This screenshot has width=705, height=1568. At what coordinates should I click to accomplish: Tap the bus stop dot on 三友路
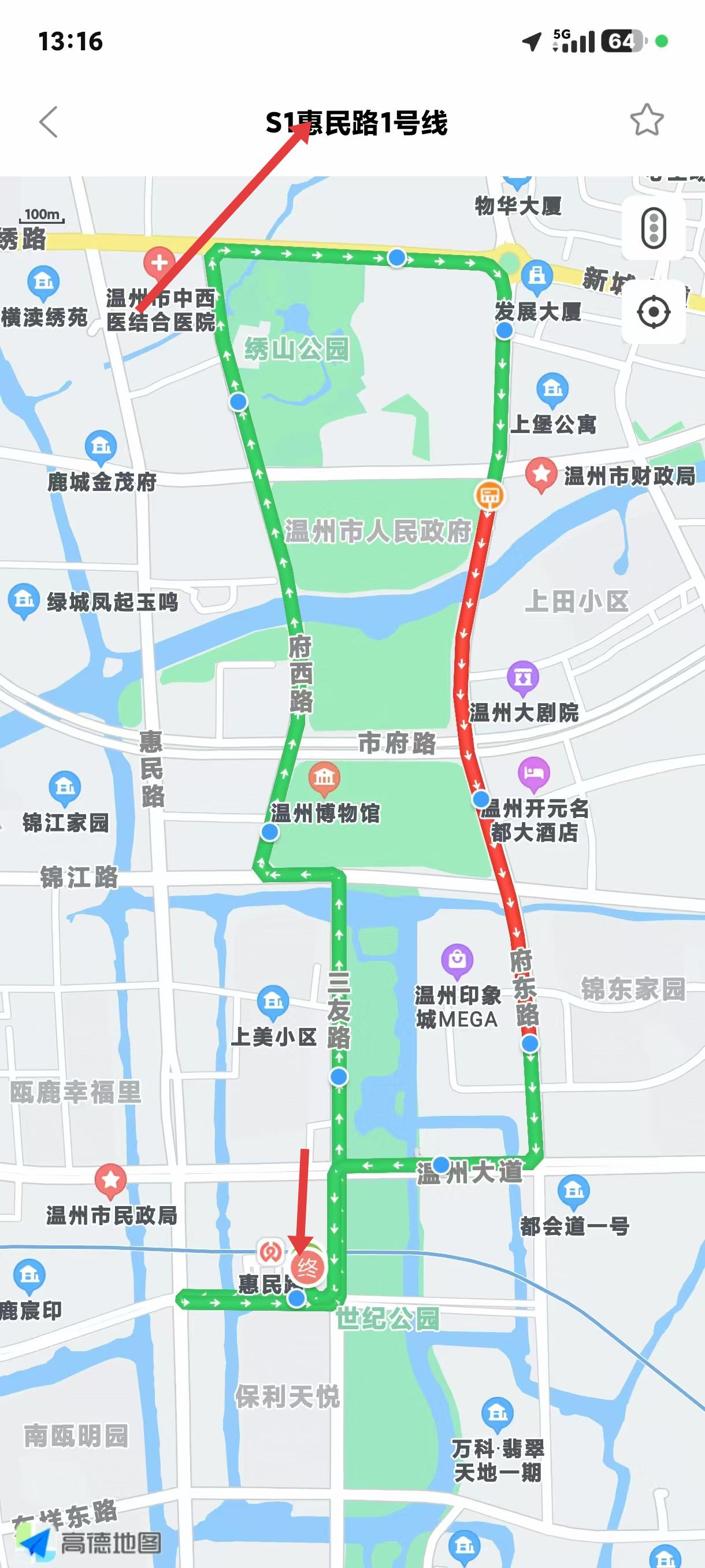pos(339,1077)
